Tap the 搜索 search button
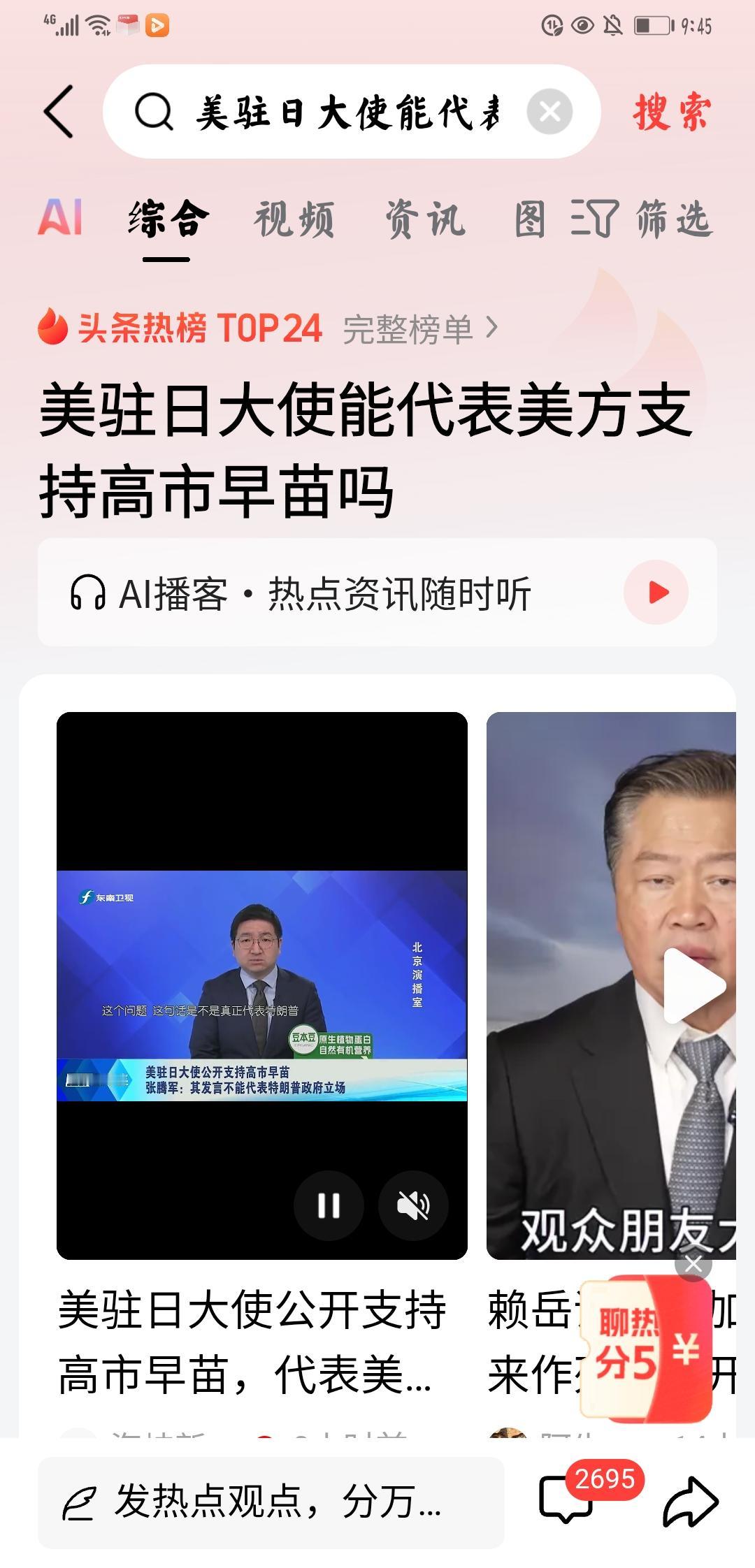755x1568 pixels. pos(673,110)
